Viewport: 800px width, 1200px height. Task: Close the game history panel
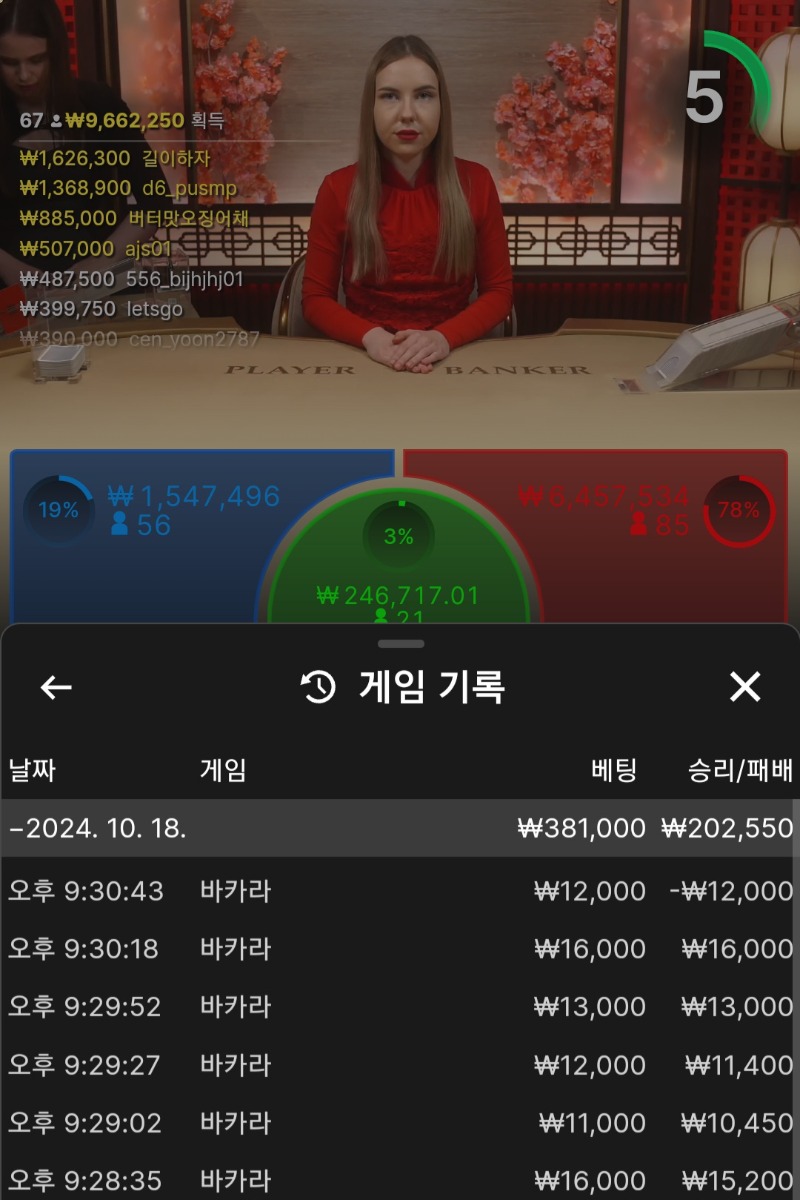(745, 687)
